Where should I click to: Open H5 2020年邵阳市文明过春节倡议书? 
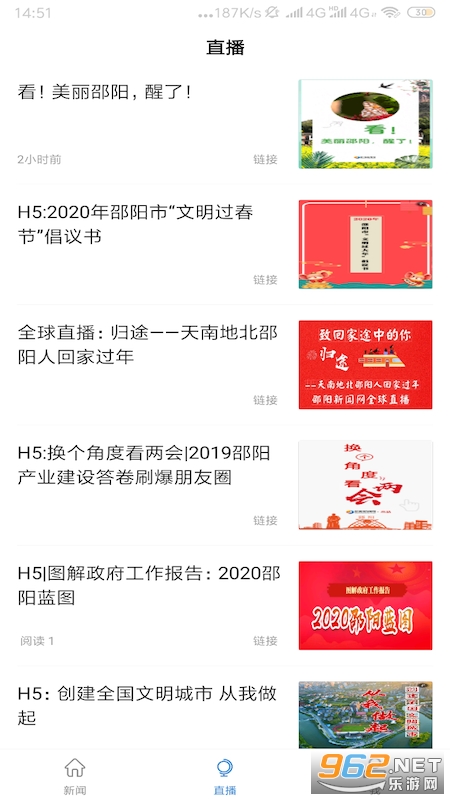point(225,244)
